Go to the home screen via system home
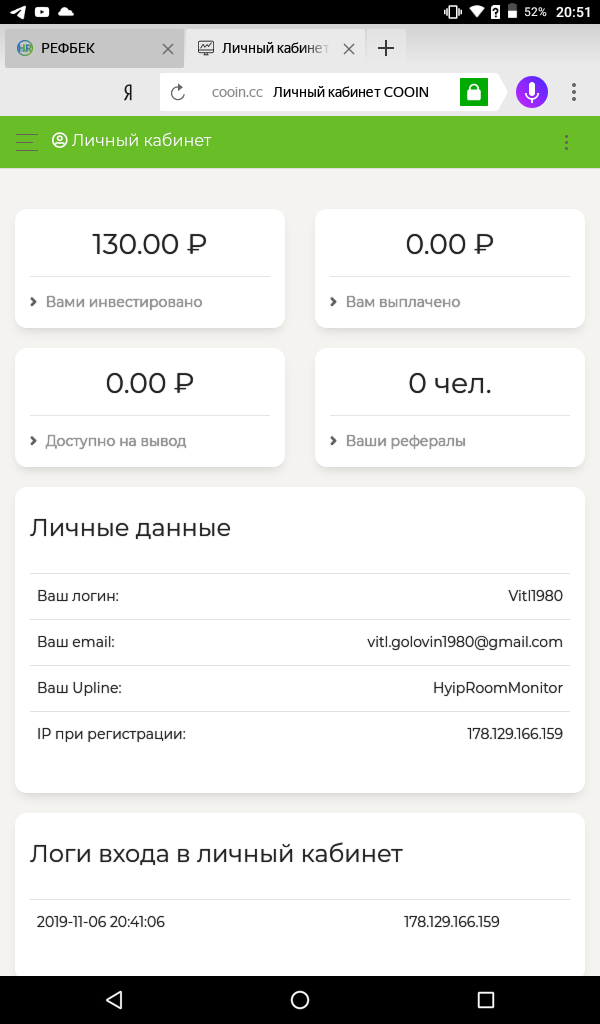This screenshot has width=600, height=1024. [300, 999]
